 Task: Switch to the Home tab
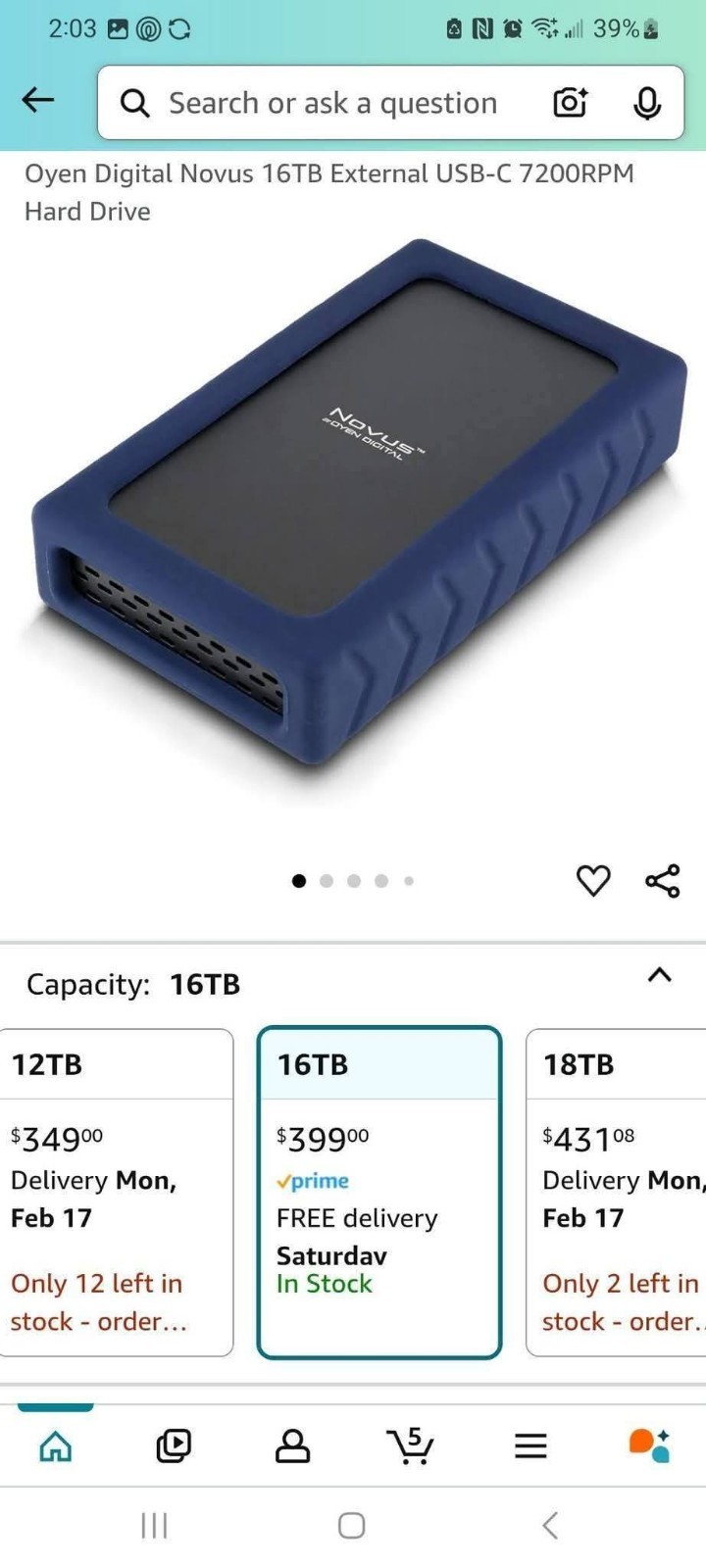[56, 1445]
